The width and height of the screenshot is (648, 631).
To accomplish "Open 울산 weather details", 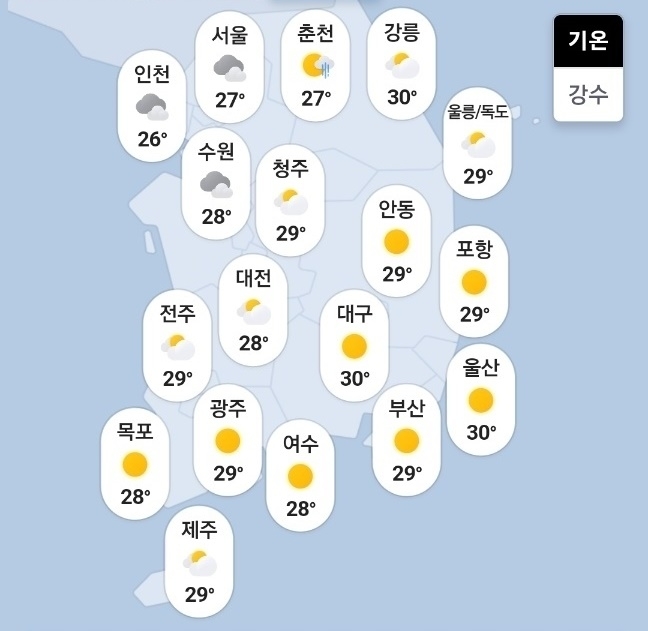I will click(481, 400).
